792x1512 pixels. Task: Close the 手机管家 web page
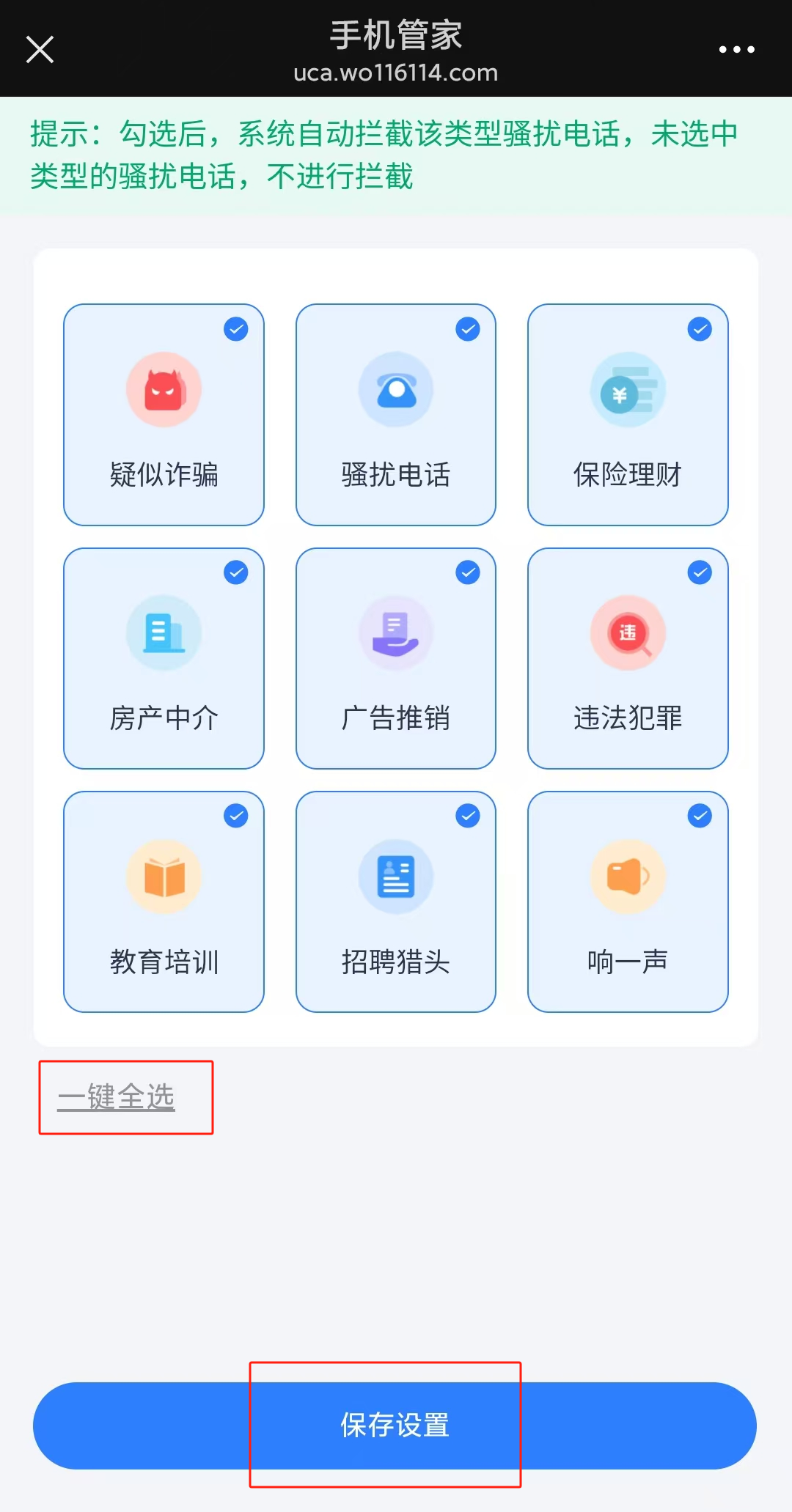coord(40,50)
